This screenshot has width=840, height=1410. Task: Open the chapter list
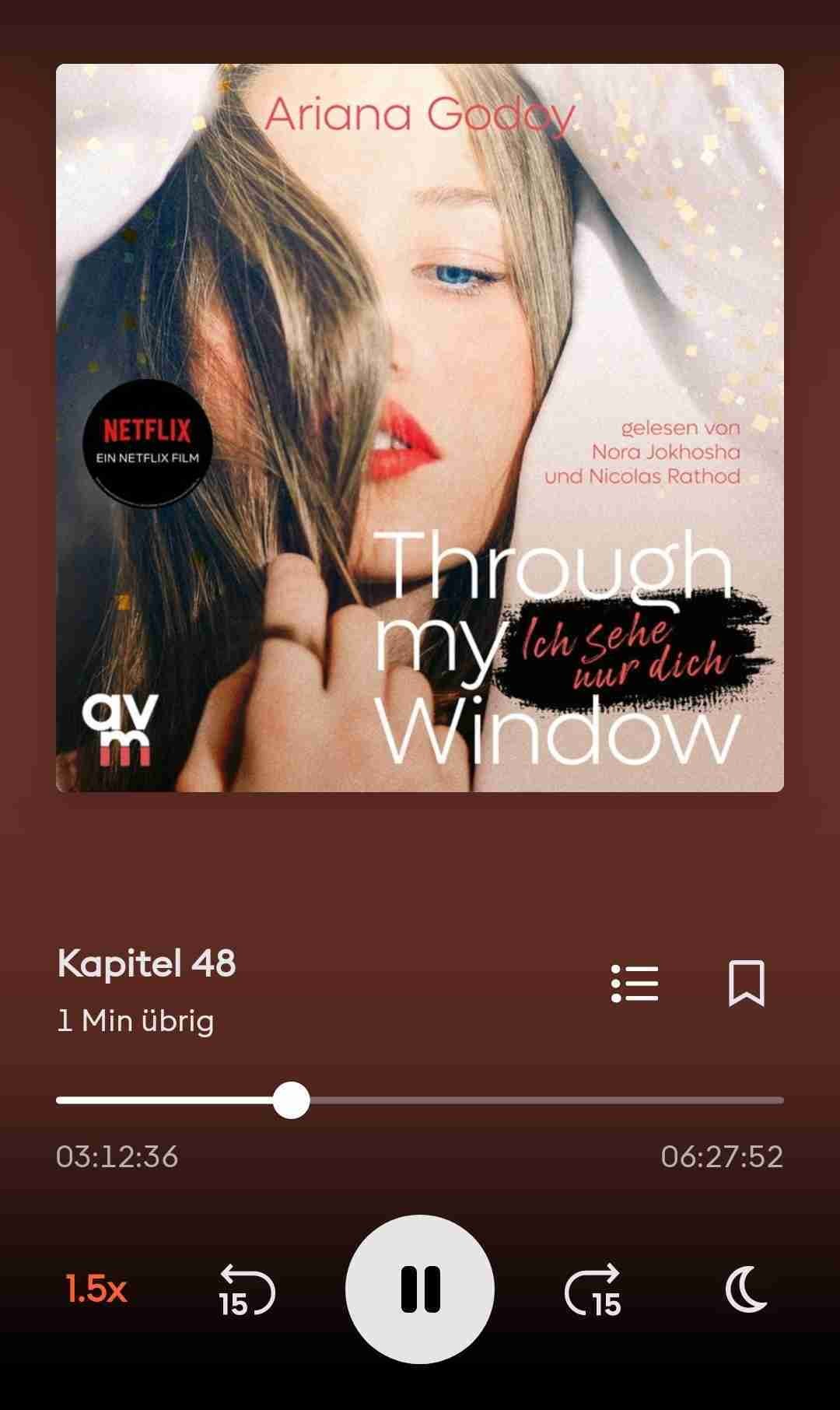coord(635,984)
